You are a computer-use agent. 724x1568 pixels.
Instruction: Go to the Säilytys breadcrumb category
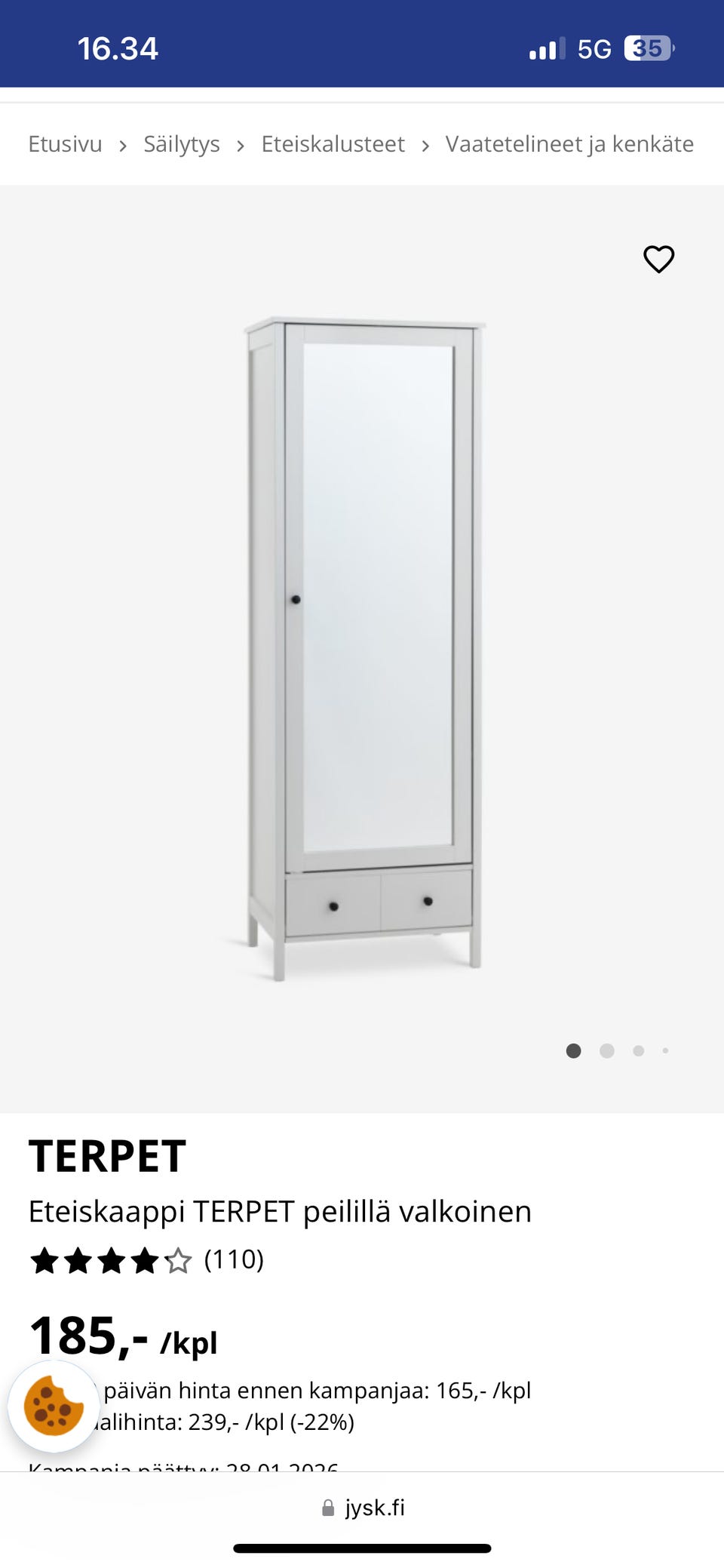point(182,144)
